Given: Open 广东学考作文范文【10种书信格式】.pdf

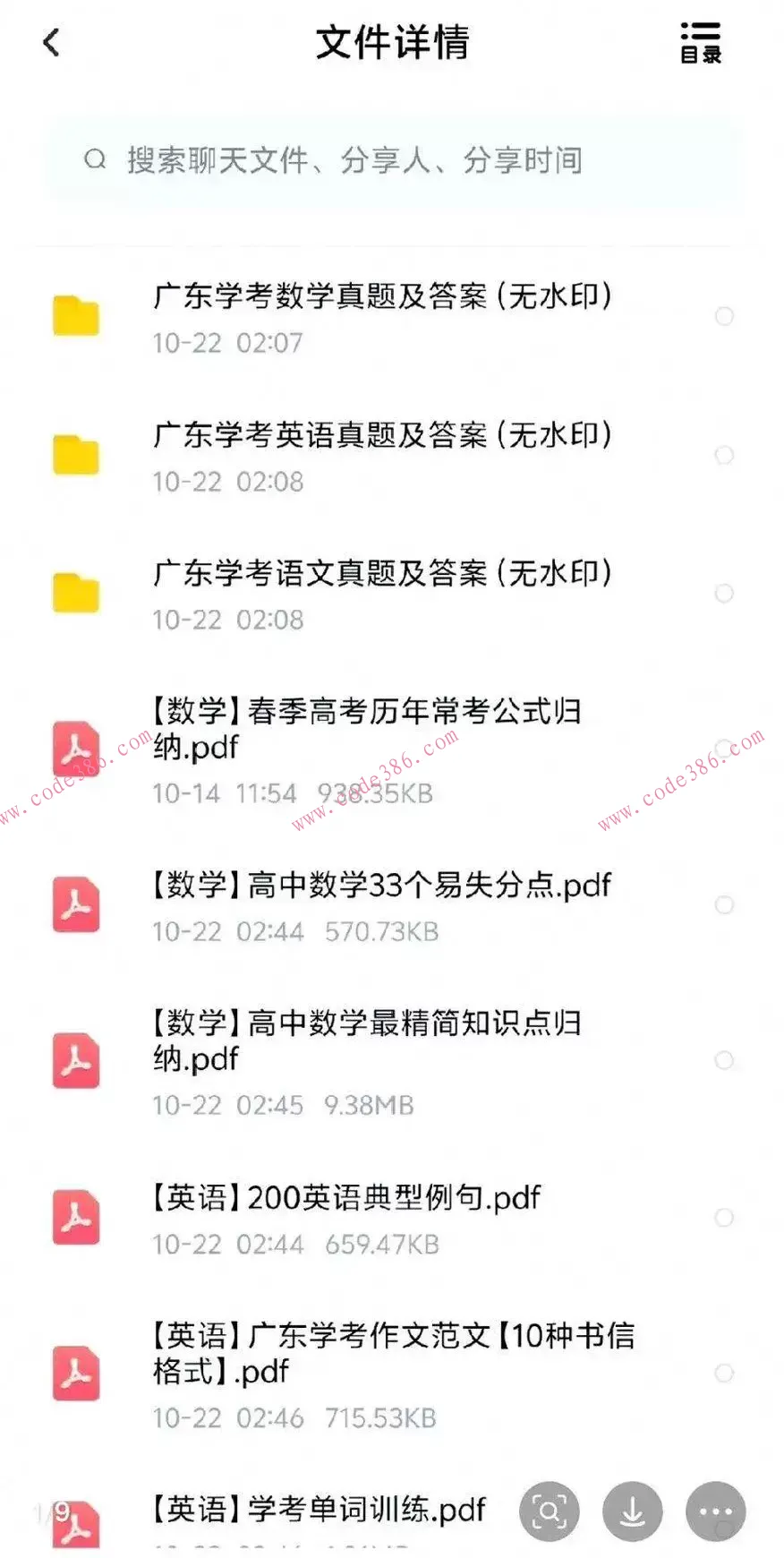Looking at the screenshot, I should pos(394,1355).
